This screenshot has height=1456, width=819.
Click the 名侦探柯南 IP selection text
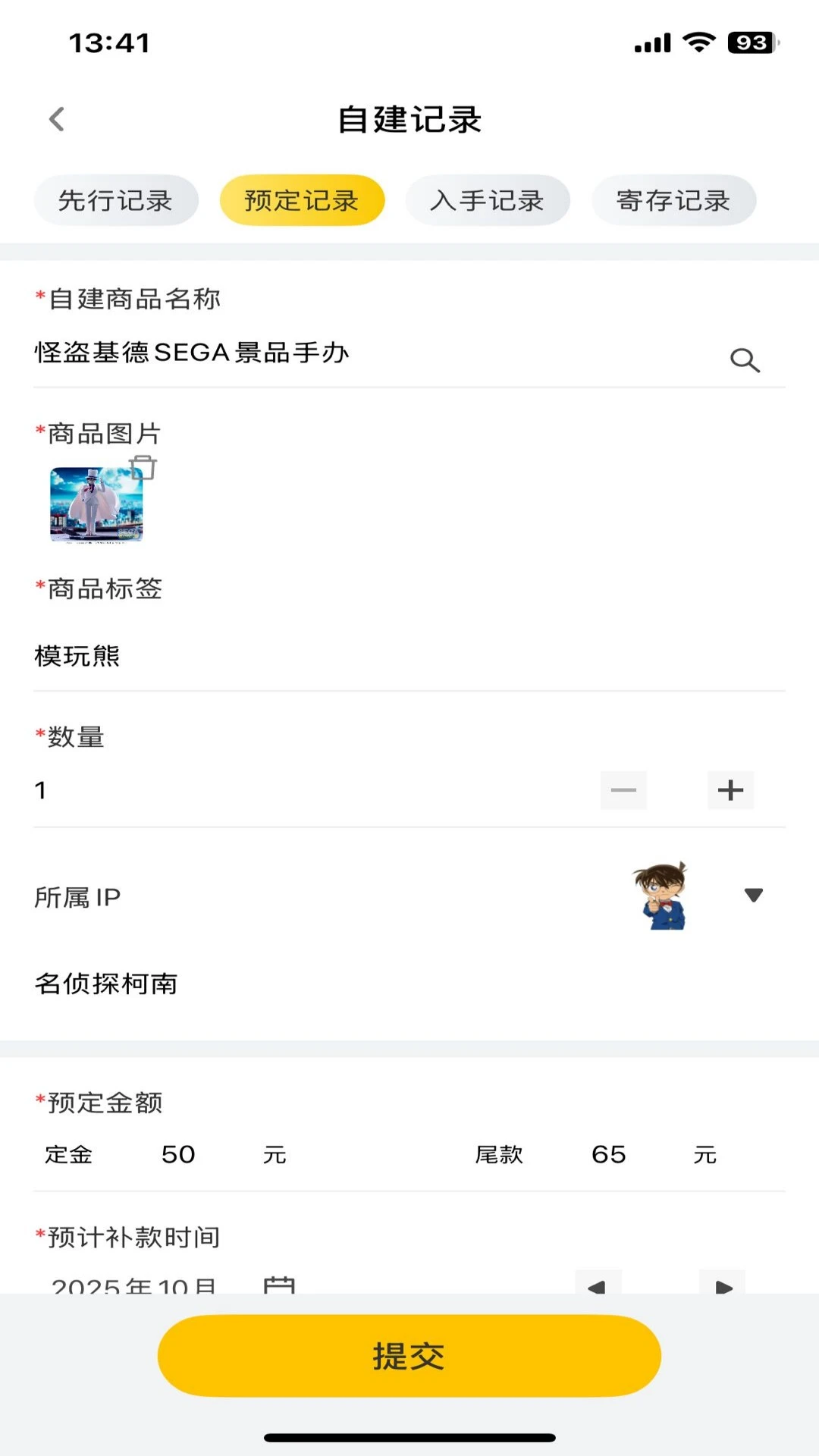(x=106, y=984)
